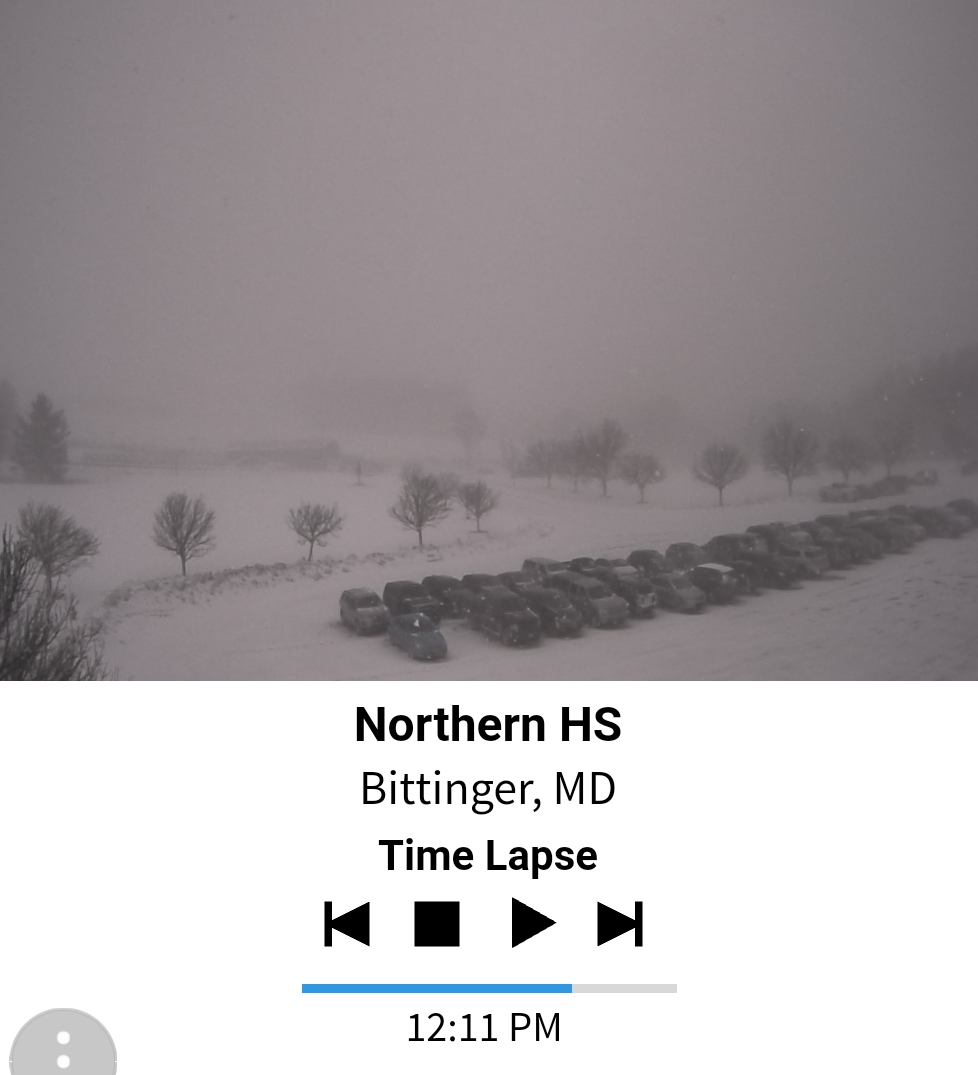
Task: Tap the time lapse progress bar
Action: point(489,988)
